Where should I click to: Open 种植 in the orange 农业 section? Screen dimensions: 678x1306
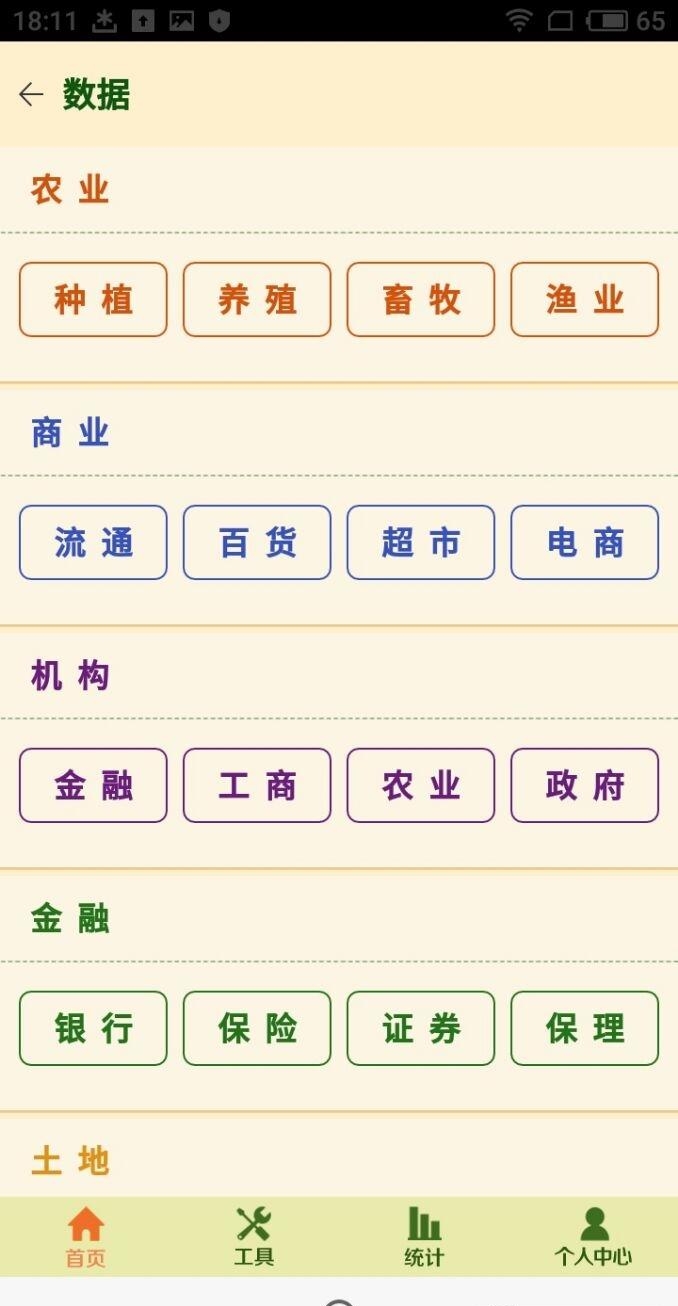pos(93,299)
